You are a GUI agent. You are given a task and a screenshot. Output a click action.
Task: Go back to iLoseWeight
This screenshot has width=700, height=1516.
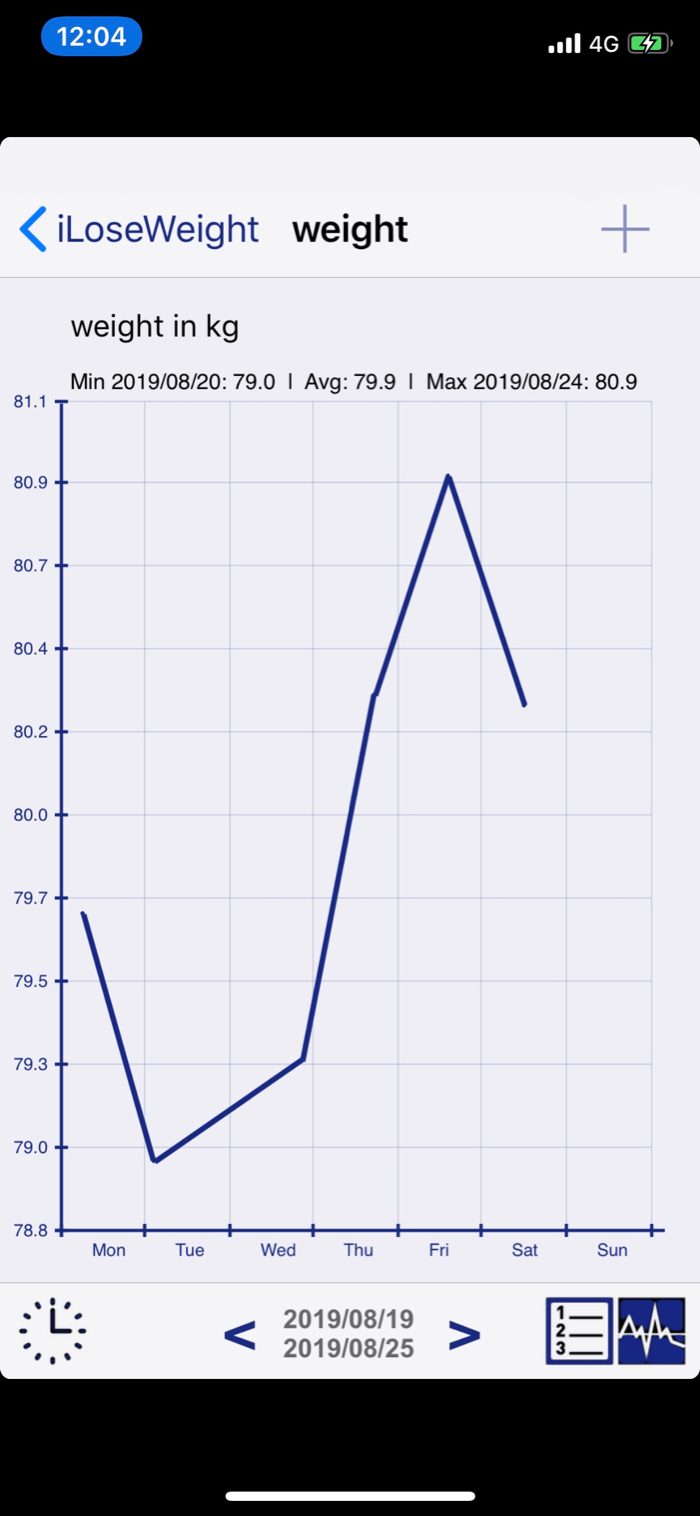click(x=139, y=229)
